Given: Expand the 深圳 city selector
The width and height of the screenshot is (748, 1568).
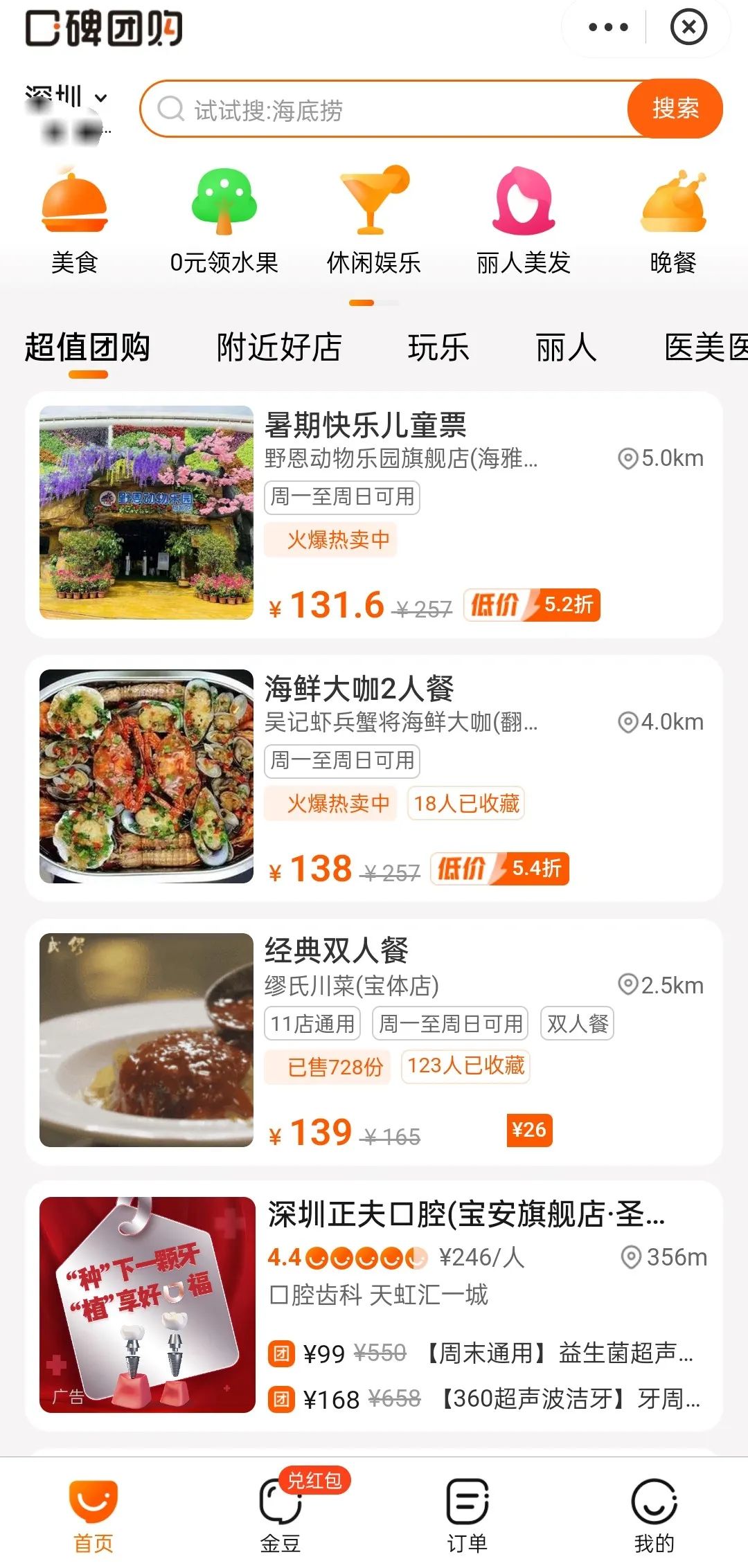Looking at the screenshot, I should [66, 98].
